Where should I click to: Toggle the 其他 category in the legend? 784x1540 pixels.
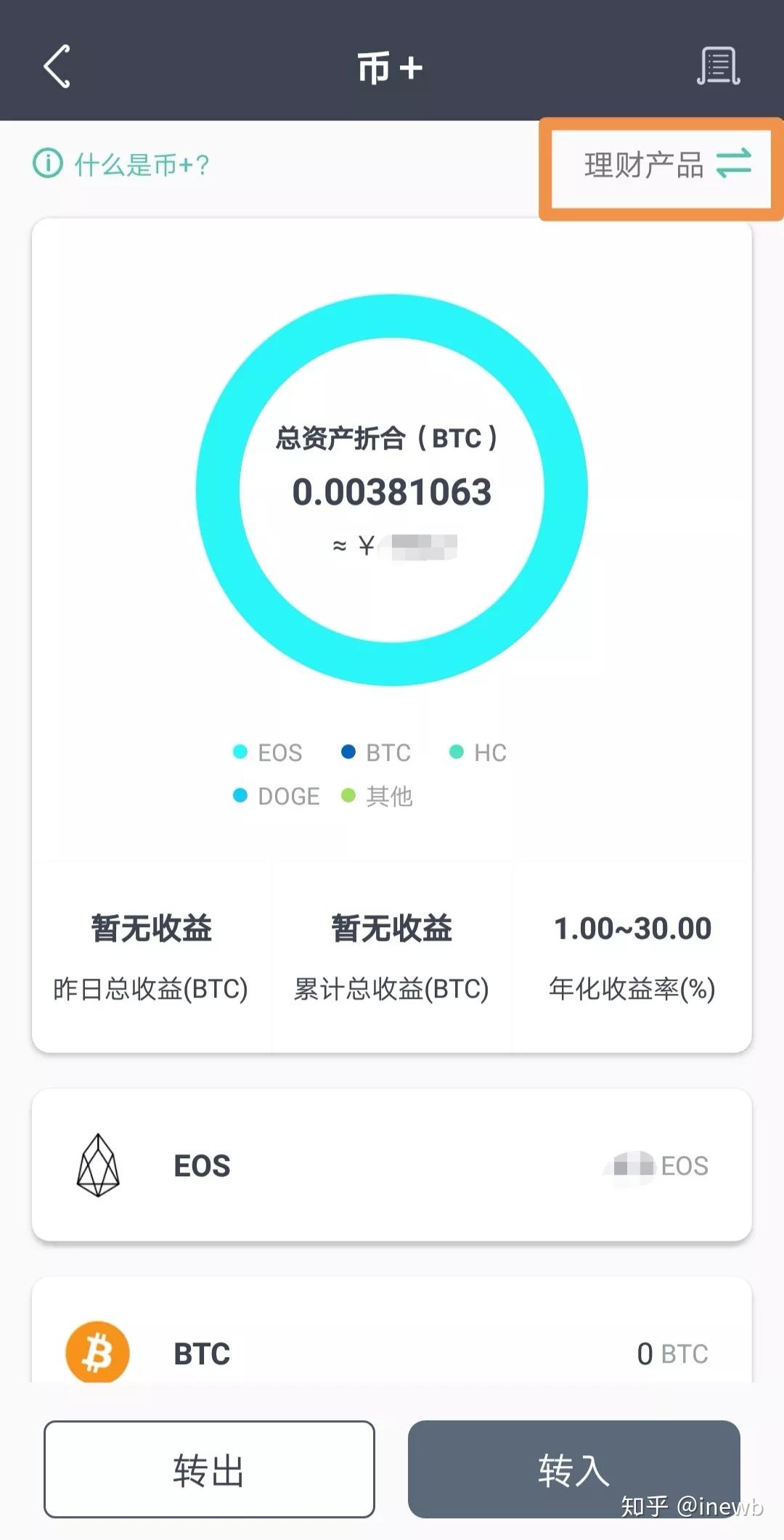[349, 797]
